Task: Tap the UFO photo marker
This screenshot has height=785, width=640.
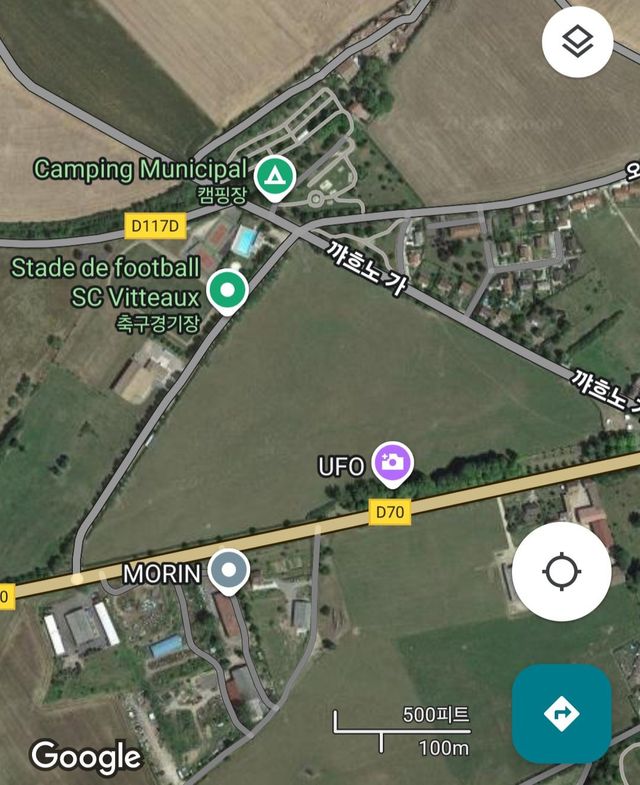Action: pyautogui.click(x=393, y=462)
